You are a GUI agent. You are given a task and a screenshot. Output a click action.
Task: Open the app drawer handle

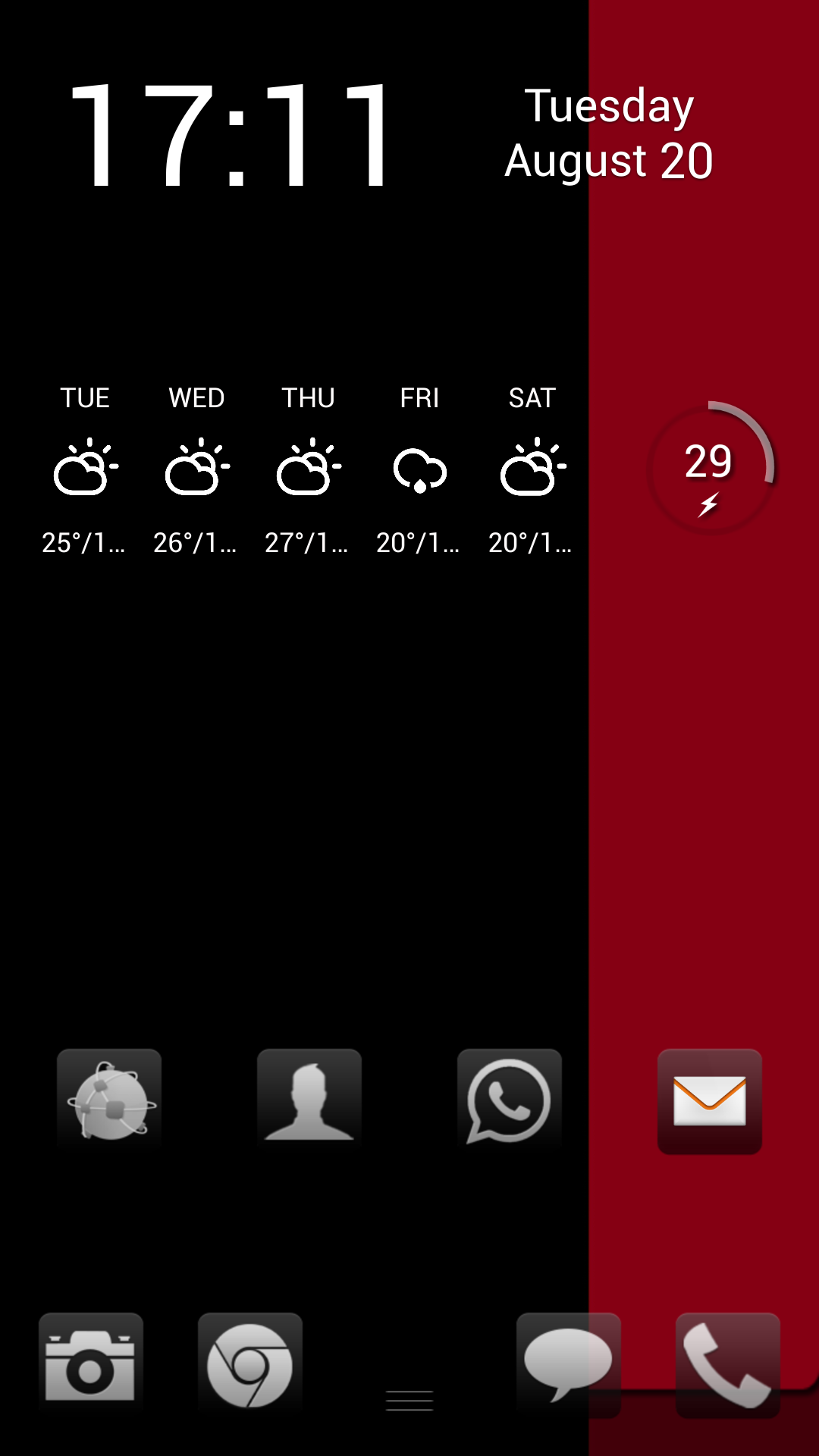409,1401
